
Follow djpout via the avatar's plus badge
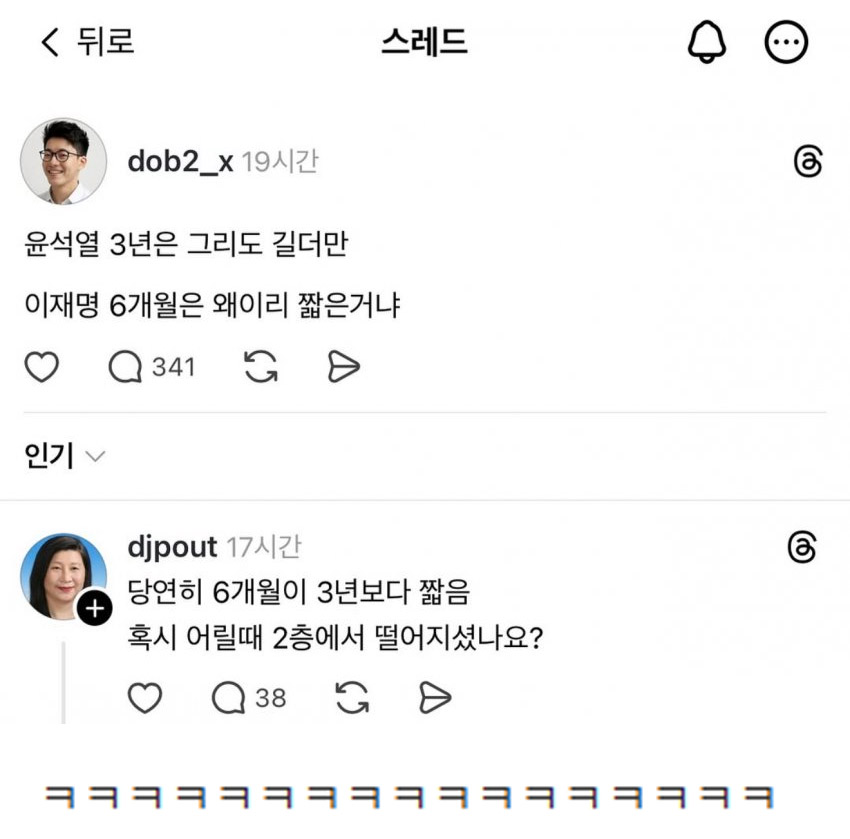click(94, 608)
